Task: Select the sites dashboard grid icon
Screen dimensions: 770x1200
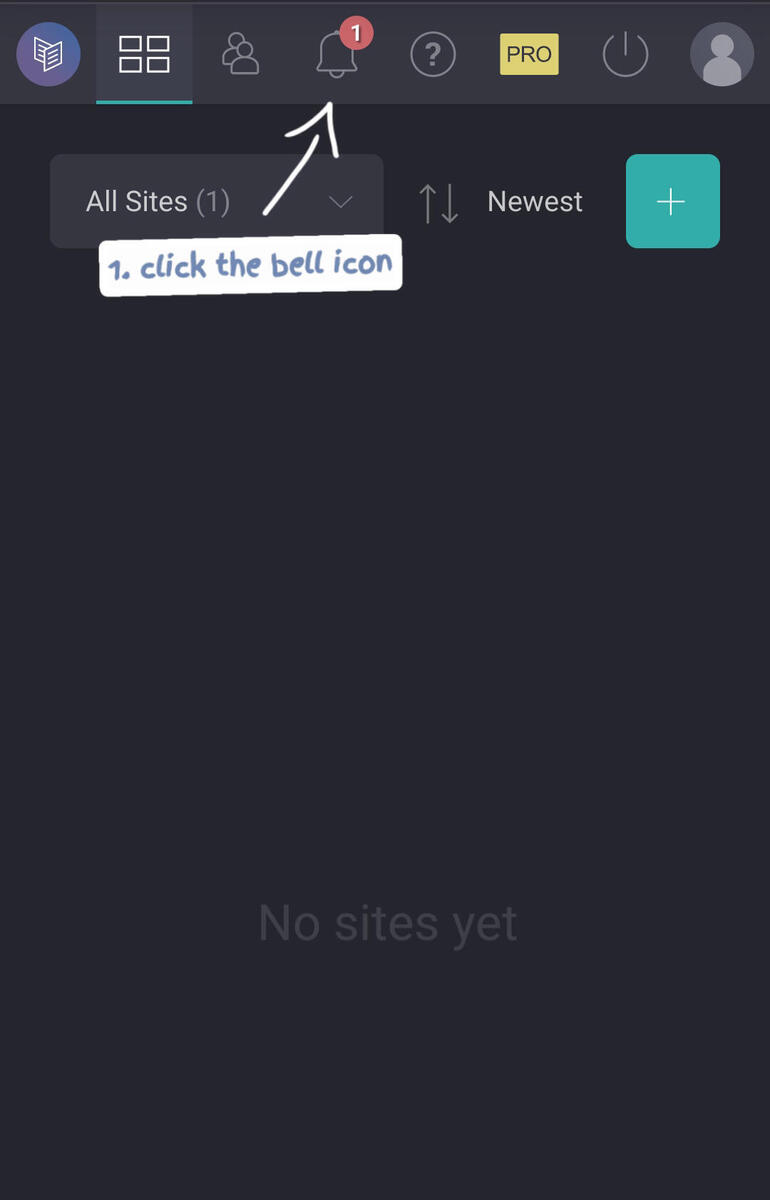Action: 144,54
